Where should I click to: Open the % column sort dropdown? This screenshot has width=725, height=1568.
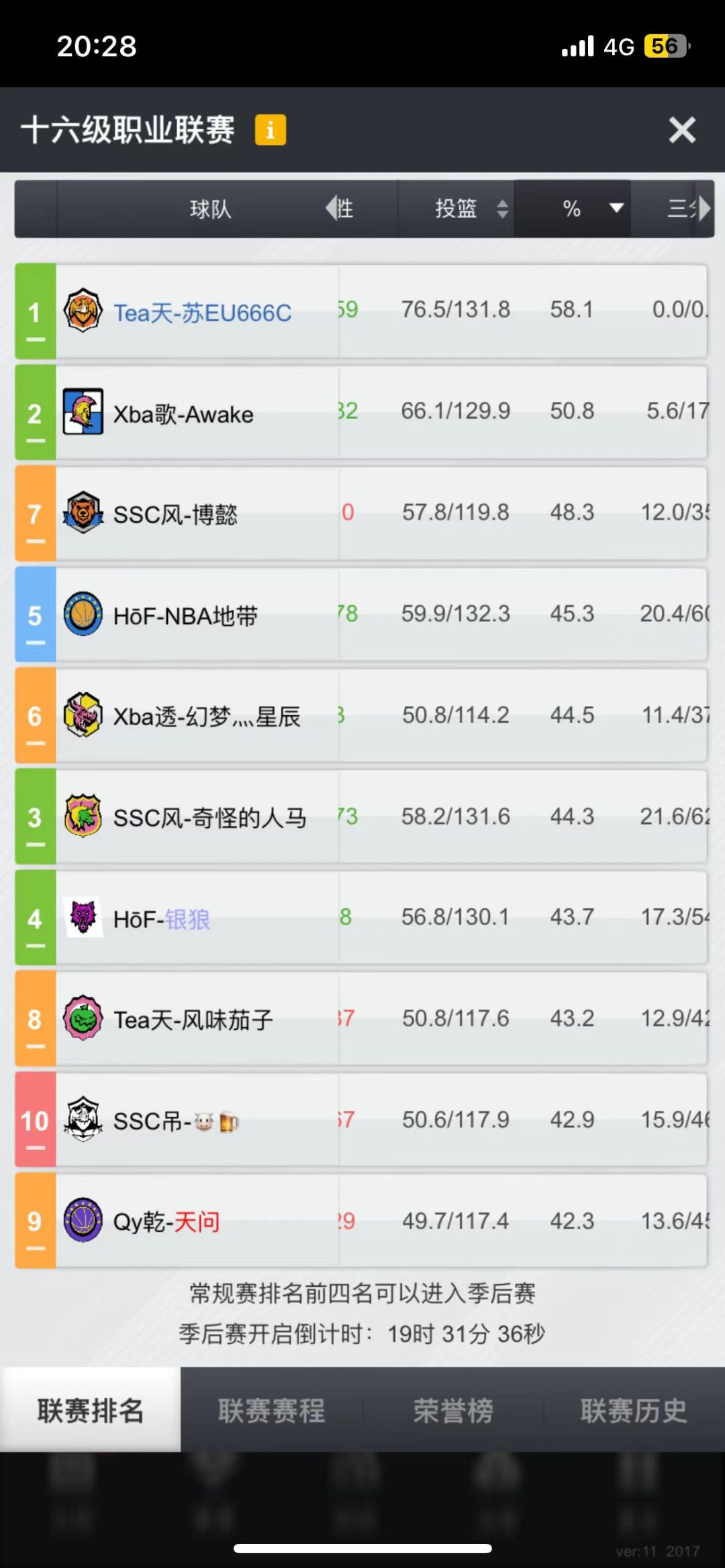click(616, 209)
